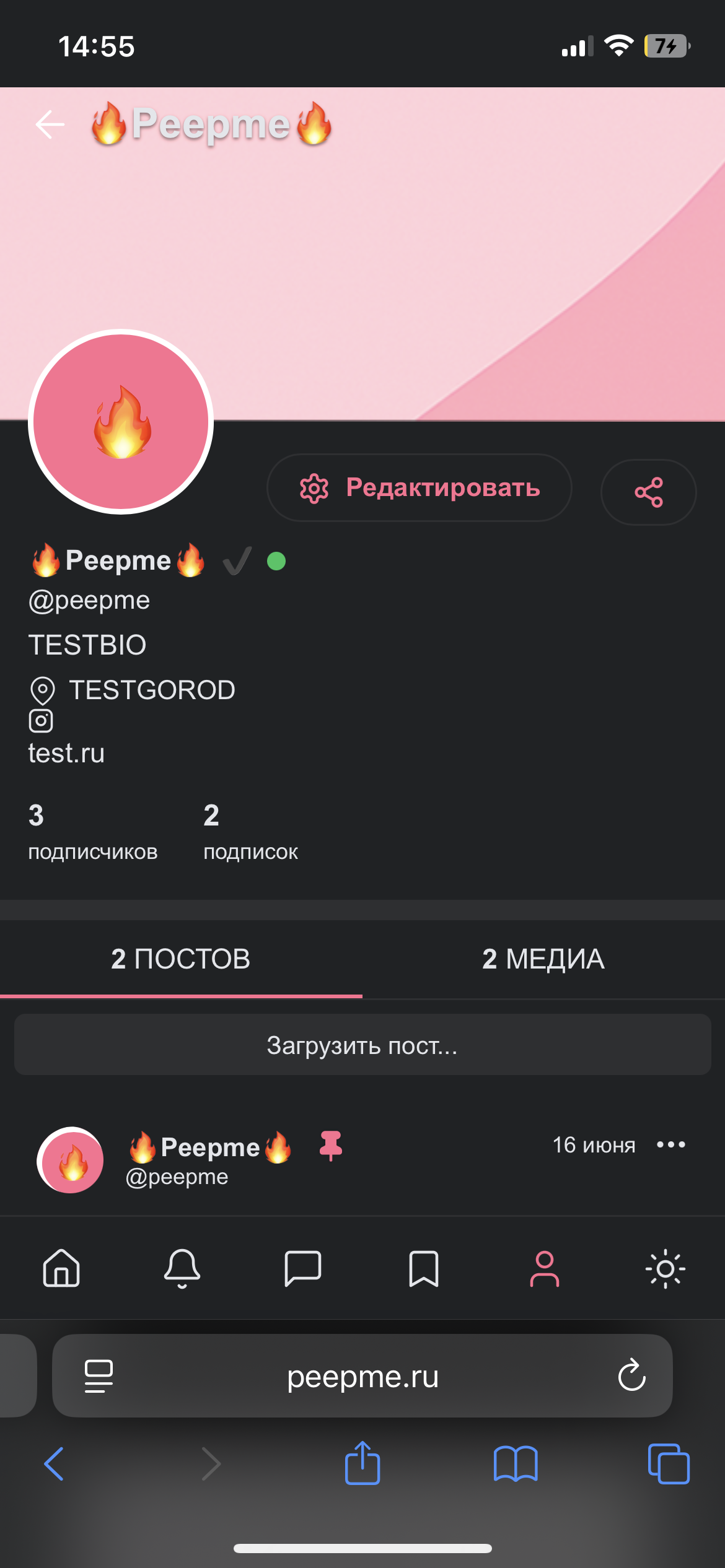This screenshot has width=725, height=1568.
Task: Share the profile via share icon
Action: click(648, 492)
